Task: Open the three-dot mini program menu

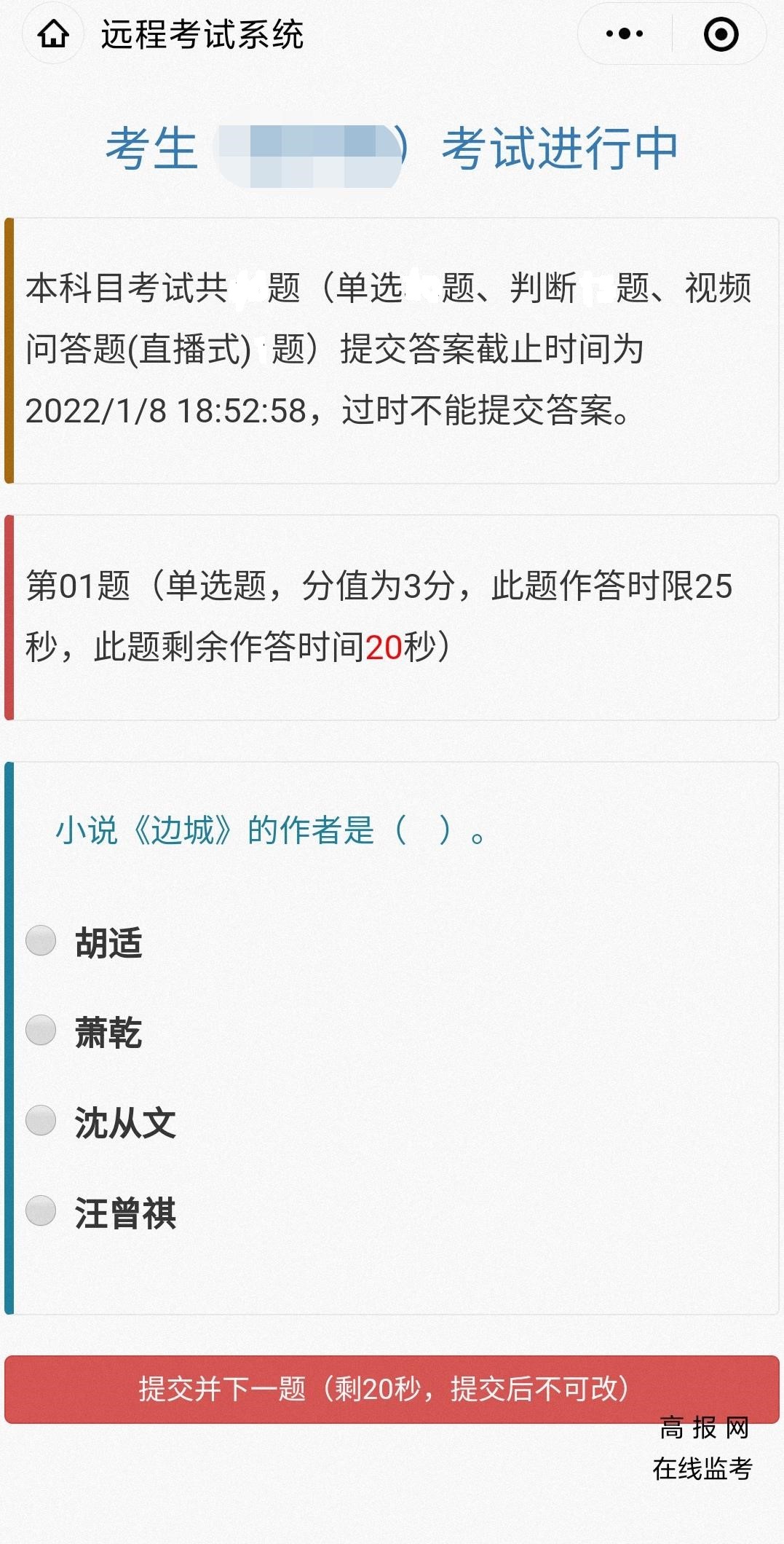Action: [x=625, y=34]
